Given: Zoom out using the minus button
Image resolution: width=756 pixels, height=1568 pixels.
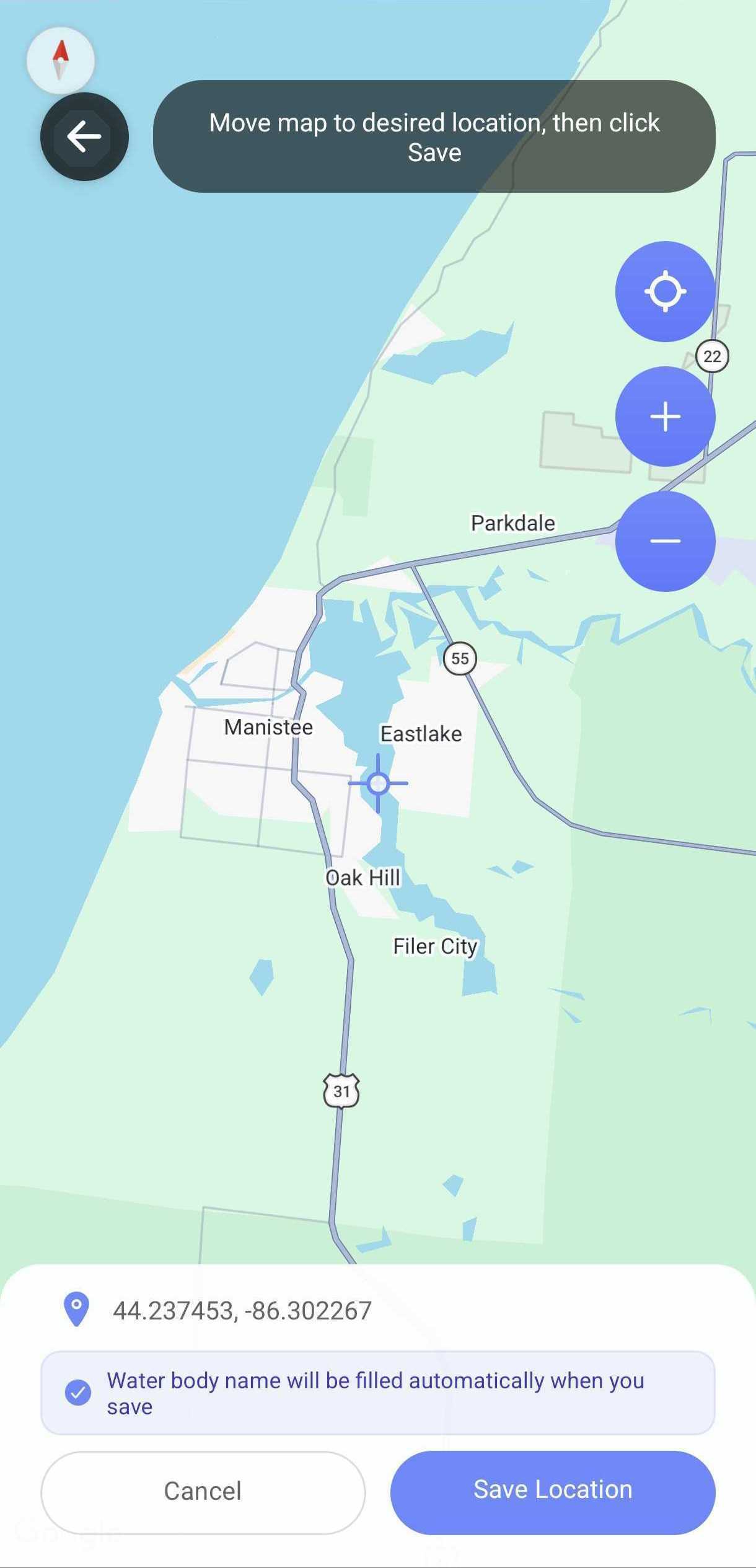Looking at the screenshot, I should coord(664,540).
